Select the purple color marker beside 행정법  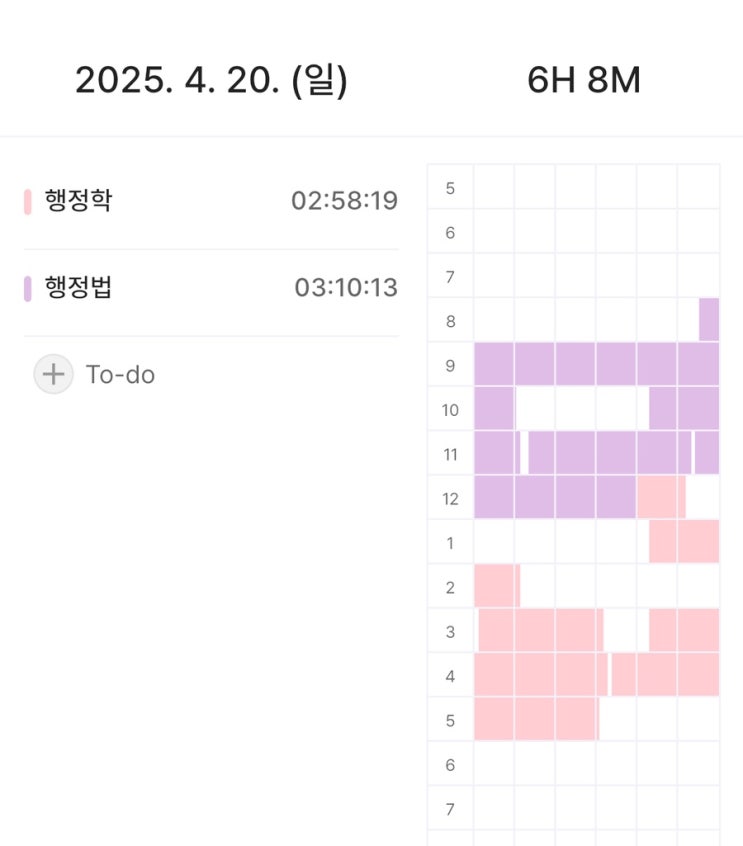29,288
